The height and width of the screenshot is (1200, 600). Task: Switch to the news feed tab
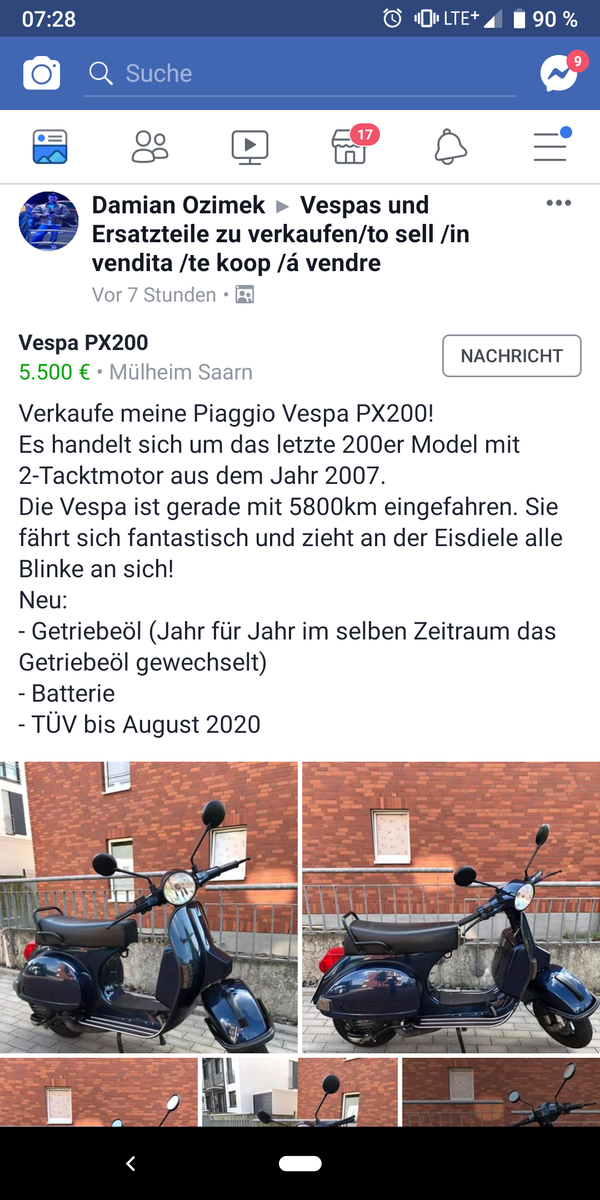point(49,146)
